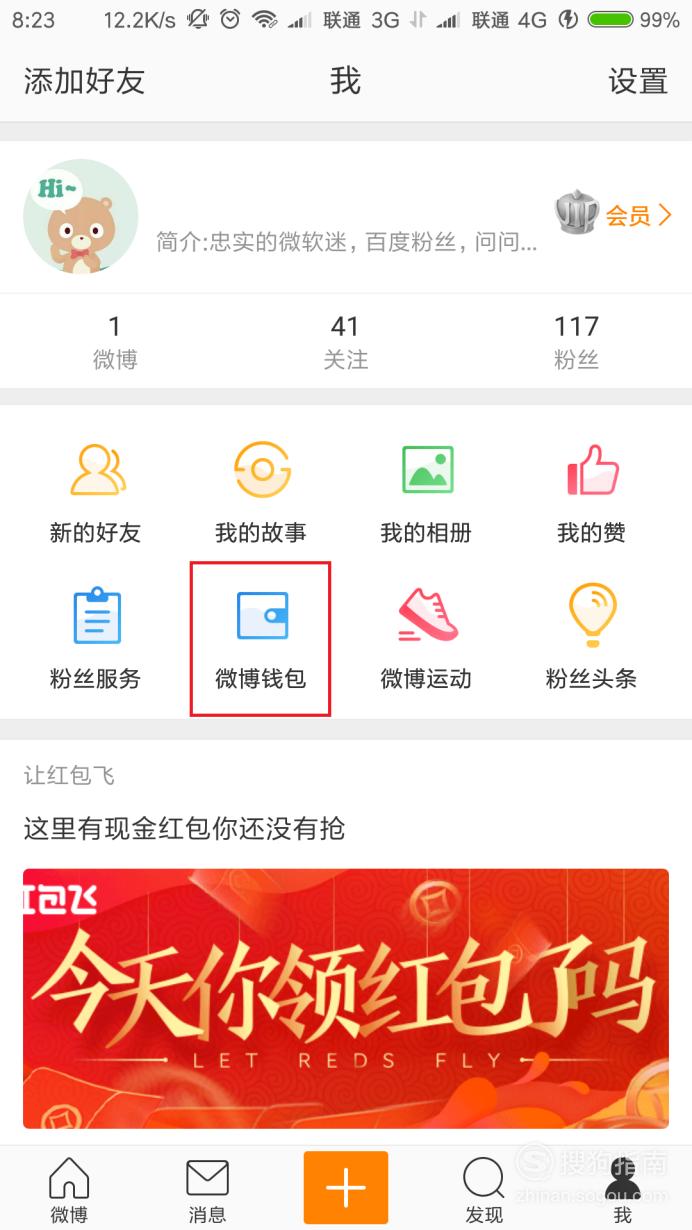Compose a new post with plus button
The width and height of the screenshot is (692, 1230).
point(346,1188)
